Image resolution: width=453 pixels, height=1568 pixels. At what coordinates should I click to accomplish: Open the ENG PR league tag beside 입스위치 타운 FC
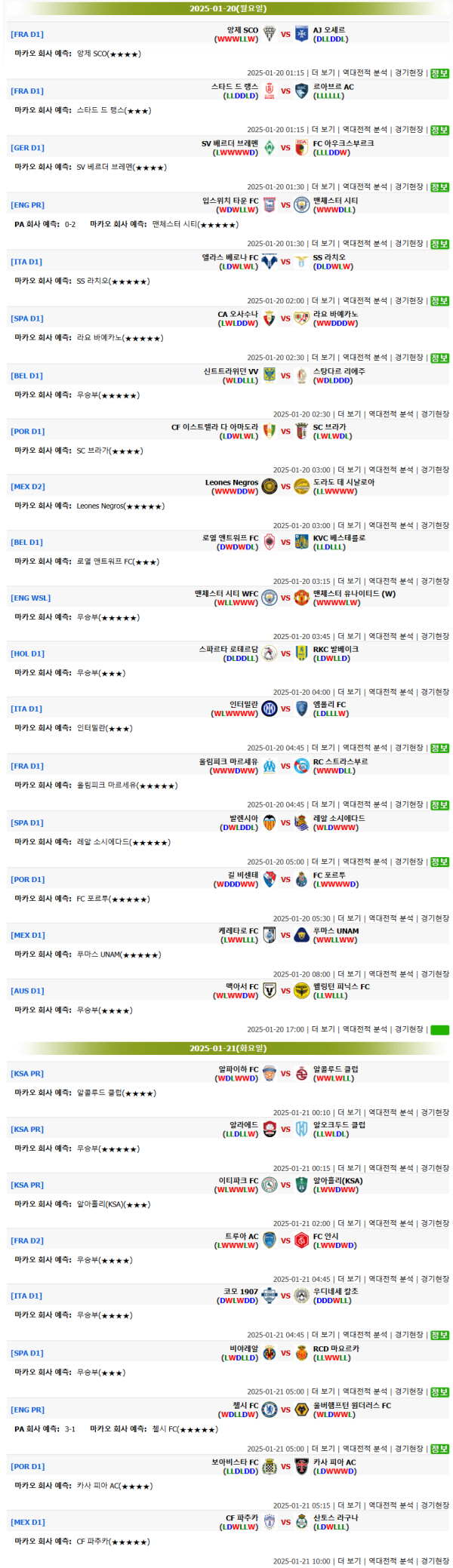point(27,205)
